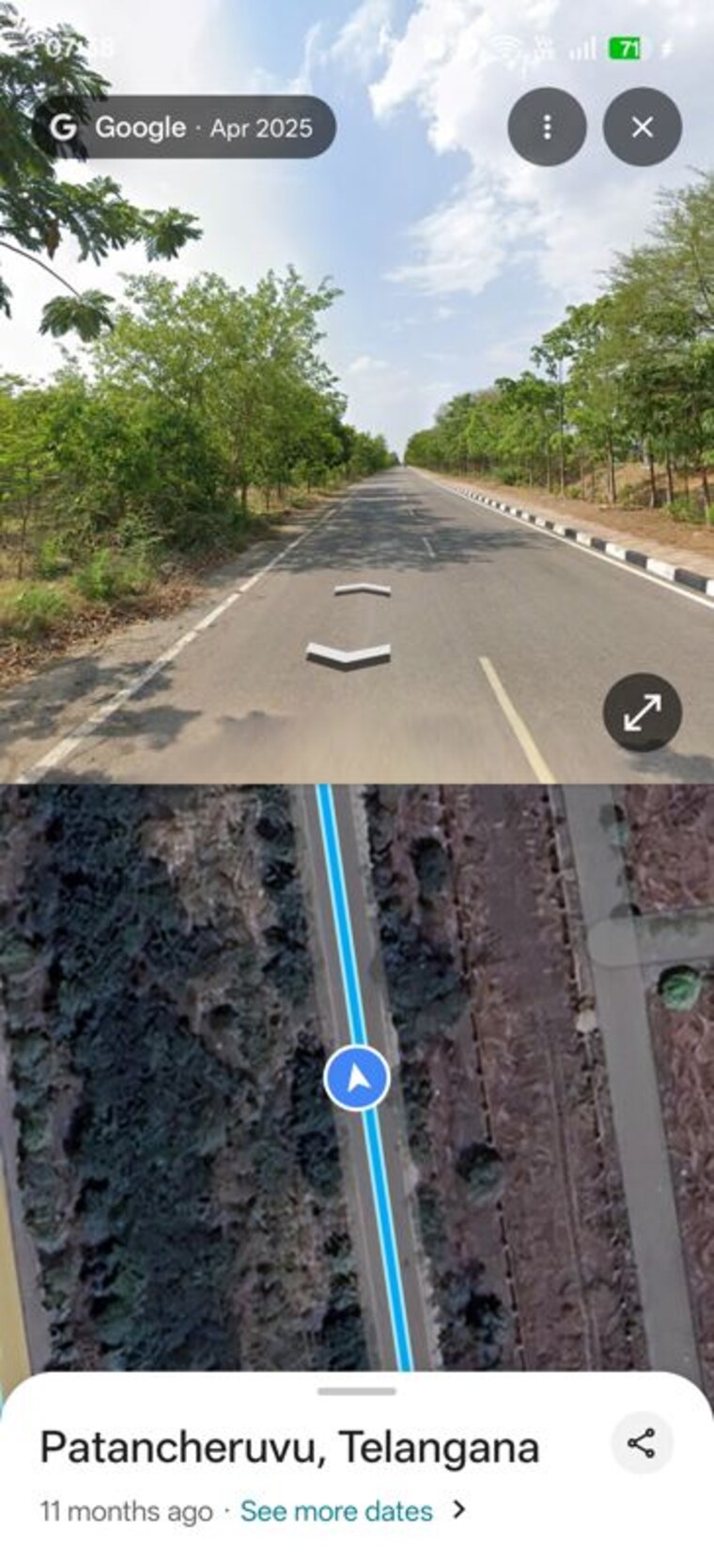Exit Street View with the X button
This screenshot has width=714, height=1568.
(643, 129)
